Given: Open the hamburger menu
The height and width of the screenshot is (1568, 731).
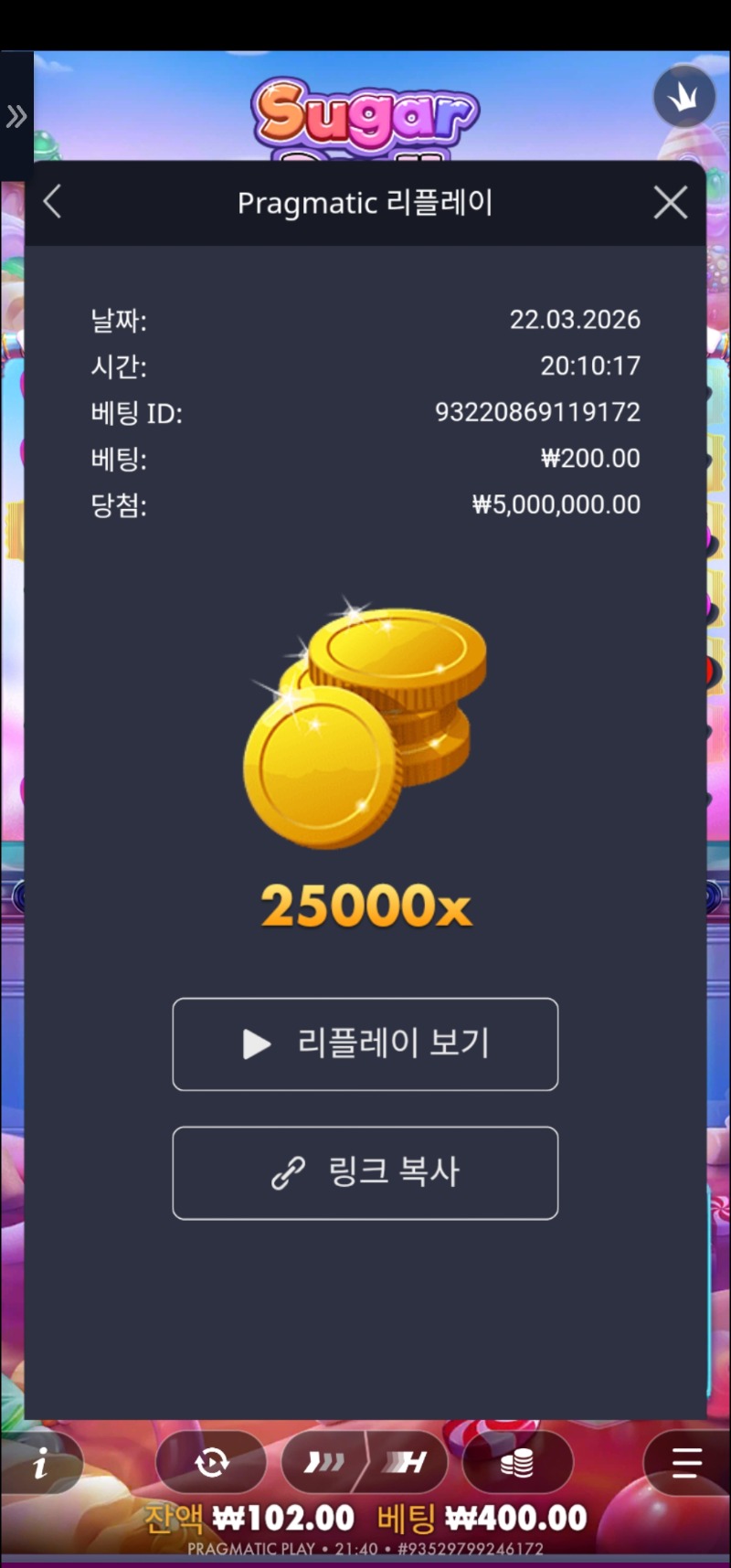Looking at the screenshot, I should pyautogui.click(x=686, y=1463).
